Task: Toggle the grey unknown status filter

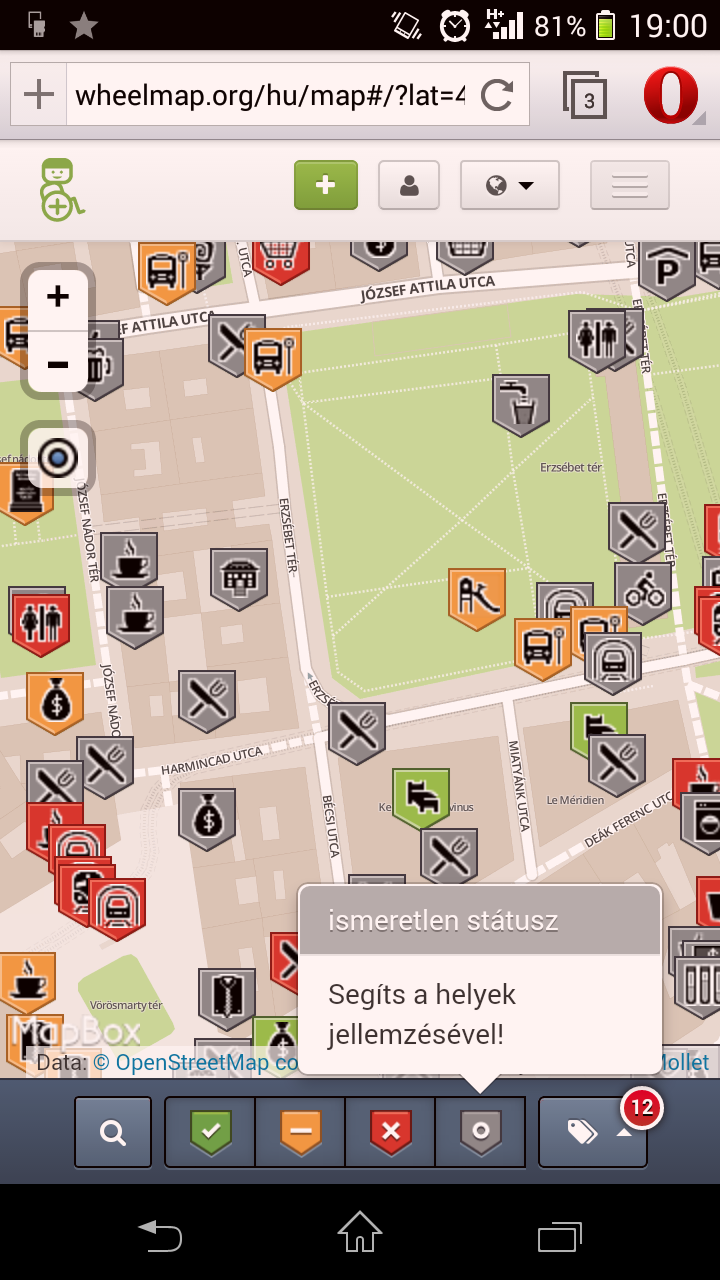Action: (x=480, y=1132)
